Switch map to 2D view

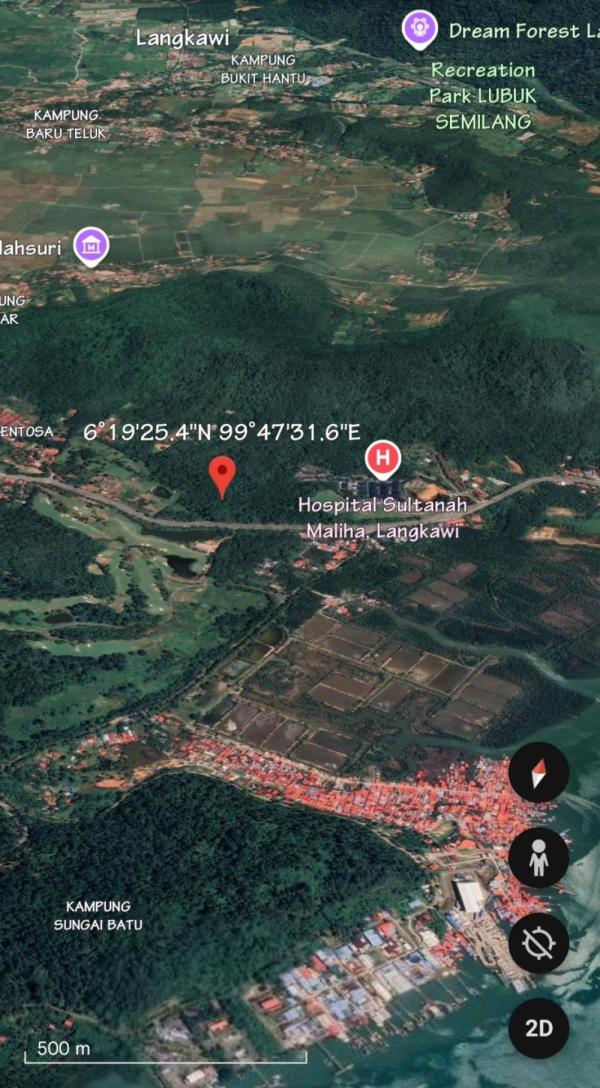click(539, 1028)
